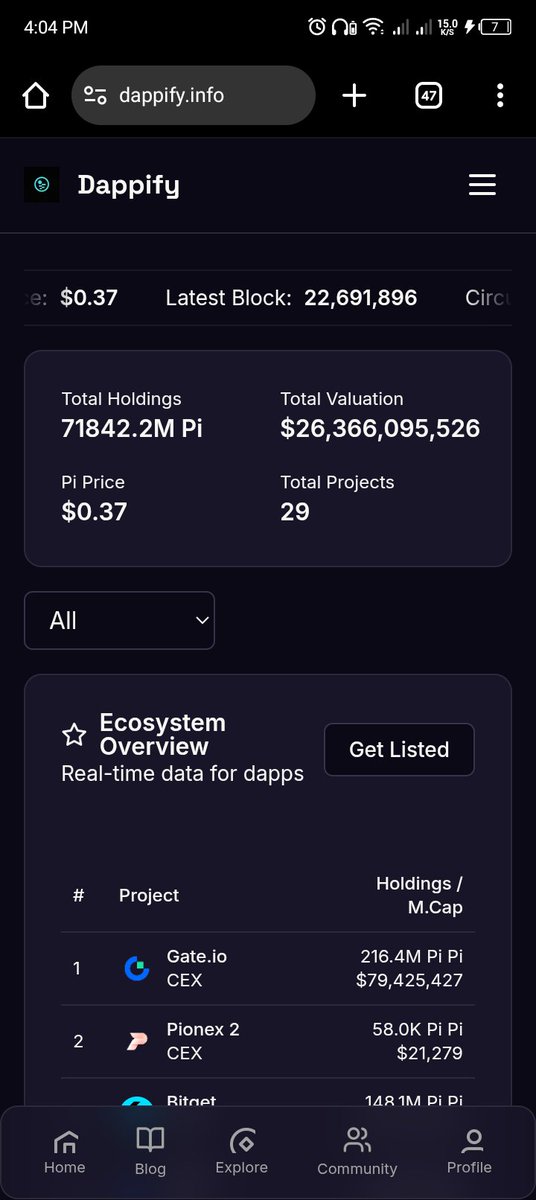Switch to the Explore tab
Viewport: 536px width, 1200px height.
[x=242, y=1152]
